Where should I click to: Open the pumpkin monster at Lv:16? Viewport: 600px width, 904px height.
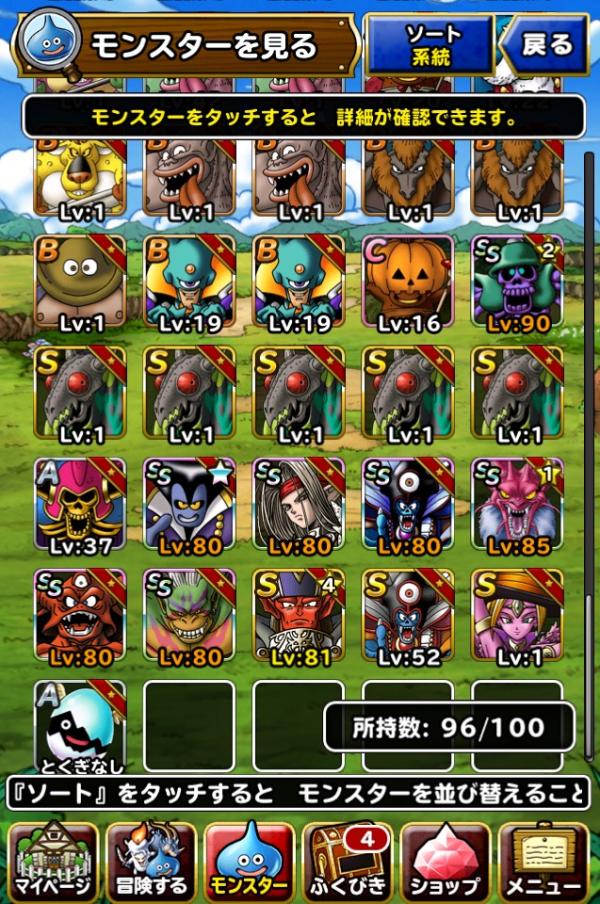[407, 282]
